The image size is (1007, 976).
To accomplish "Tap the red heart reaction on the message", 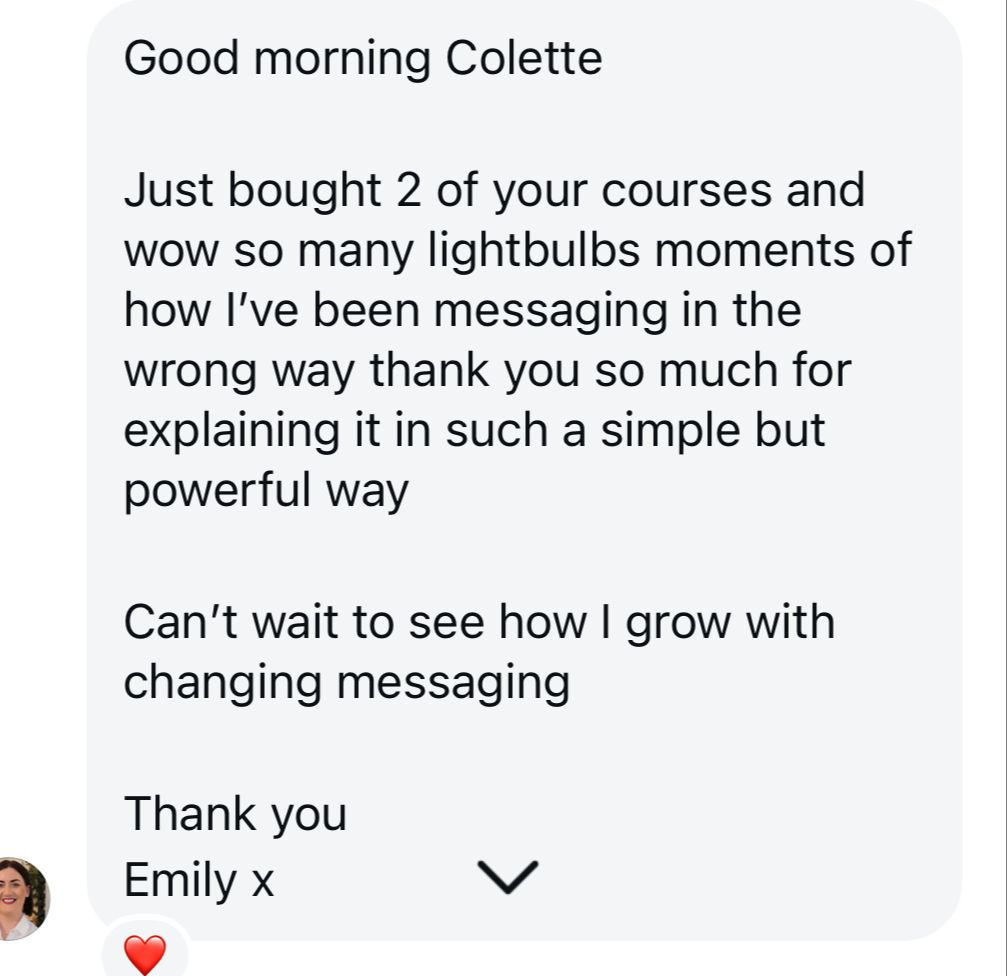I will pyautogui.click(x=144, y=954).
